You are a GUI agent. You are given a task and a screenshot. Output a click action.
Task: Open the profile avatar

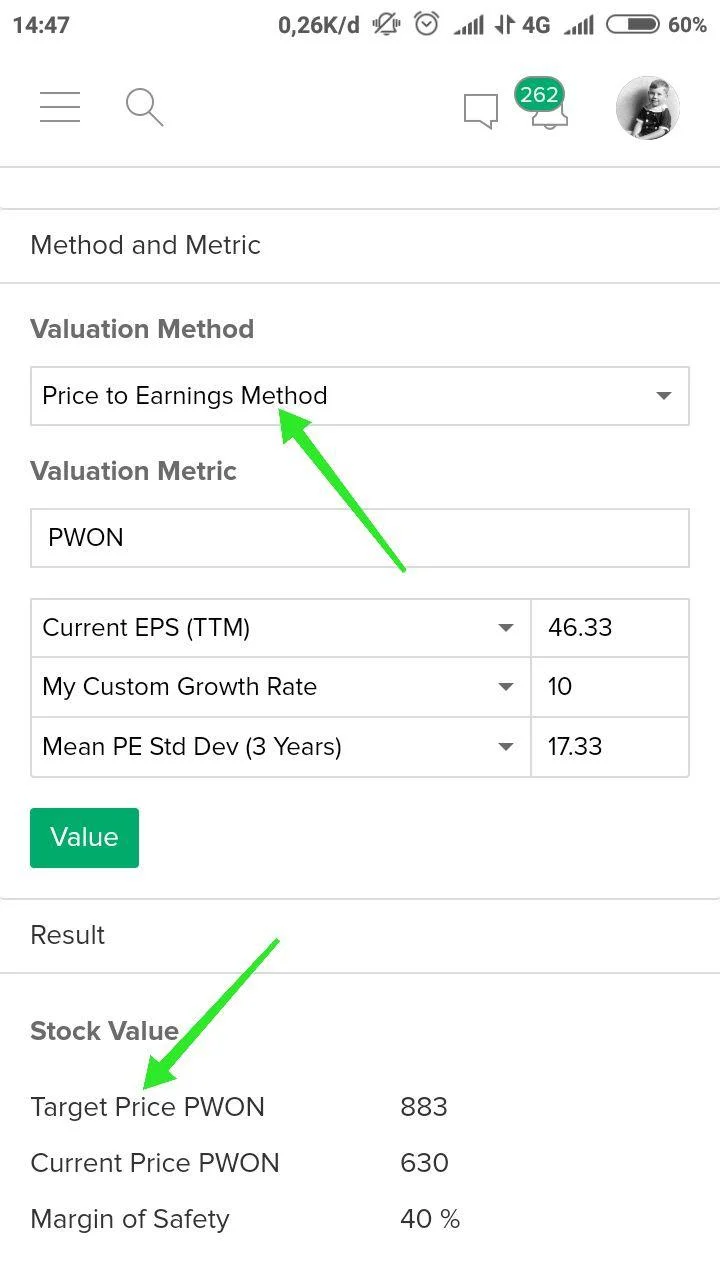pos(648,108)
